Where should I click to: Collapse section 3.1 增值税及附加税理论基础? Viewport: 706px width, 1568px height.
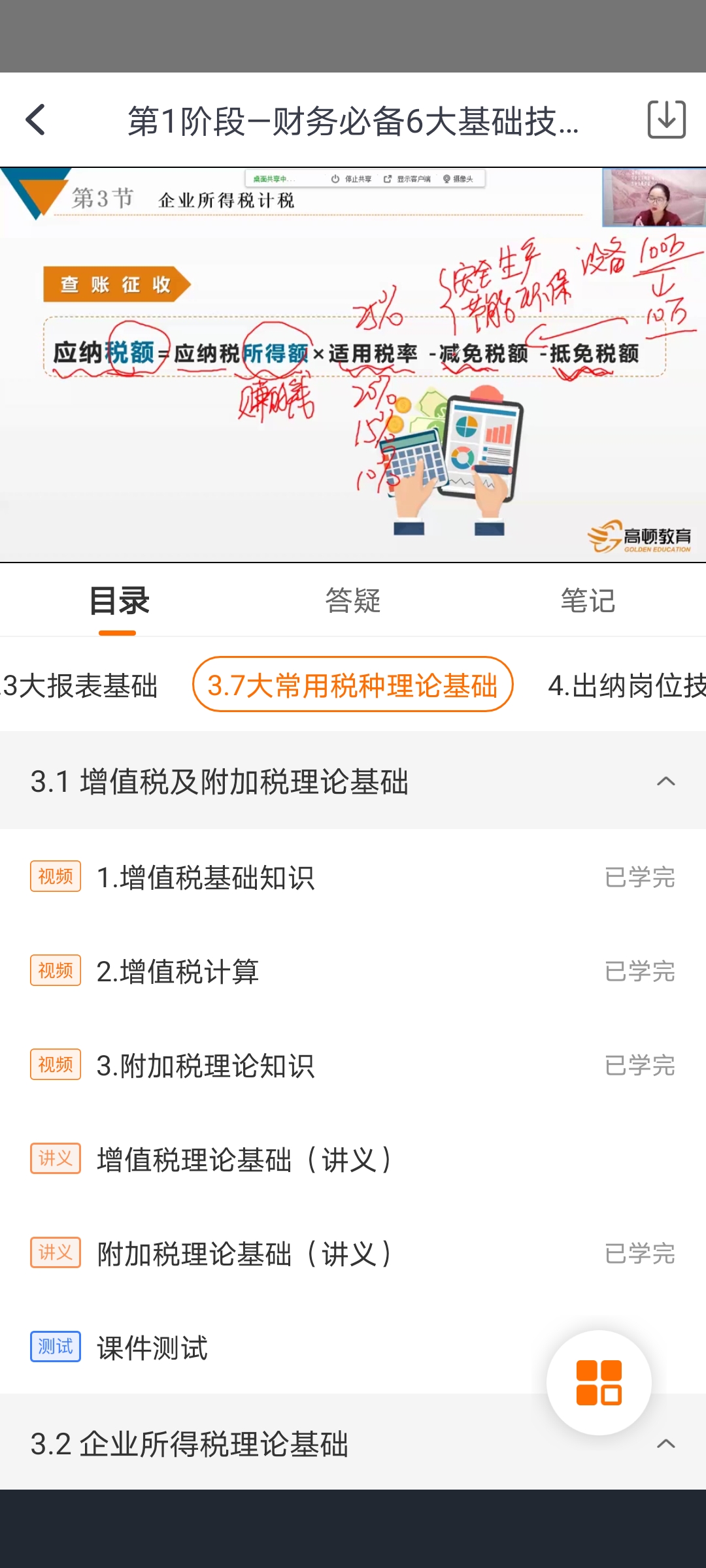(x=665, y=781)
